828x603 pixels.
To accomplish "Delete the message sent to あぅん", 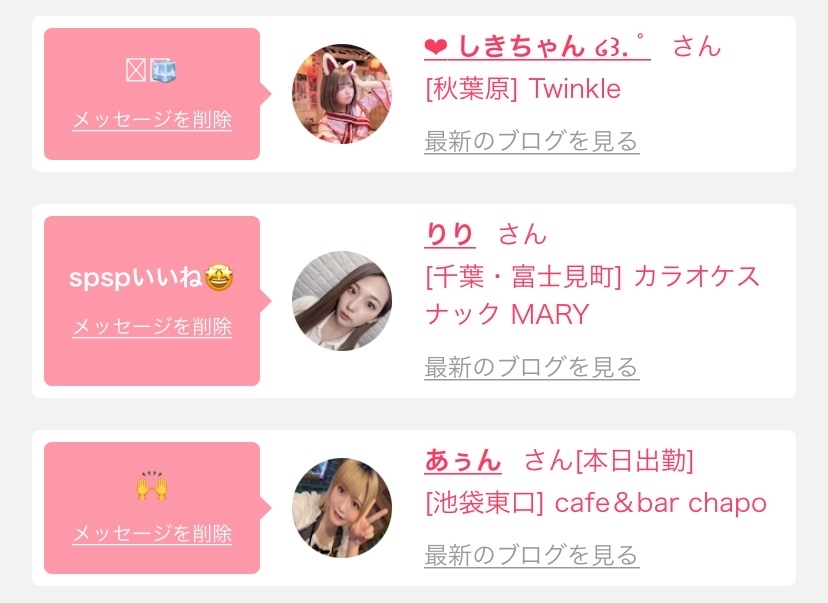I will [x=152, y=533].
